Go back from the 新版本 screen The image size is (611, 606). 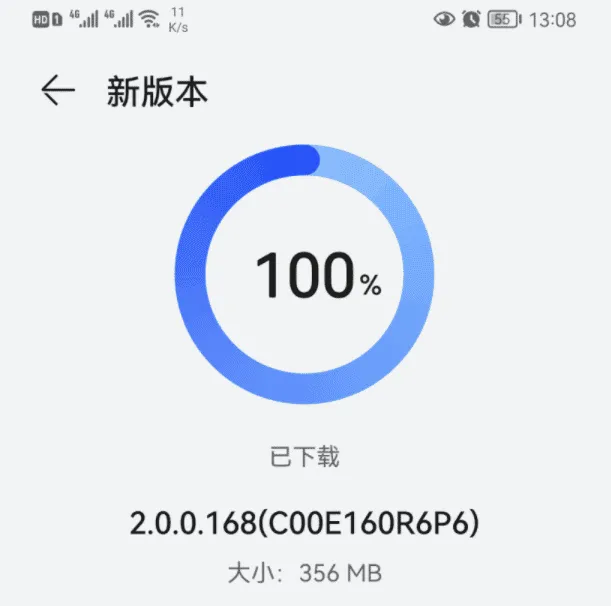[x=57, y=91]
